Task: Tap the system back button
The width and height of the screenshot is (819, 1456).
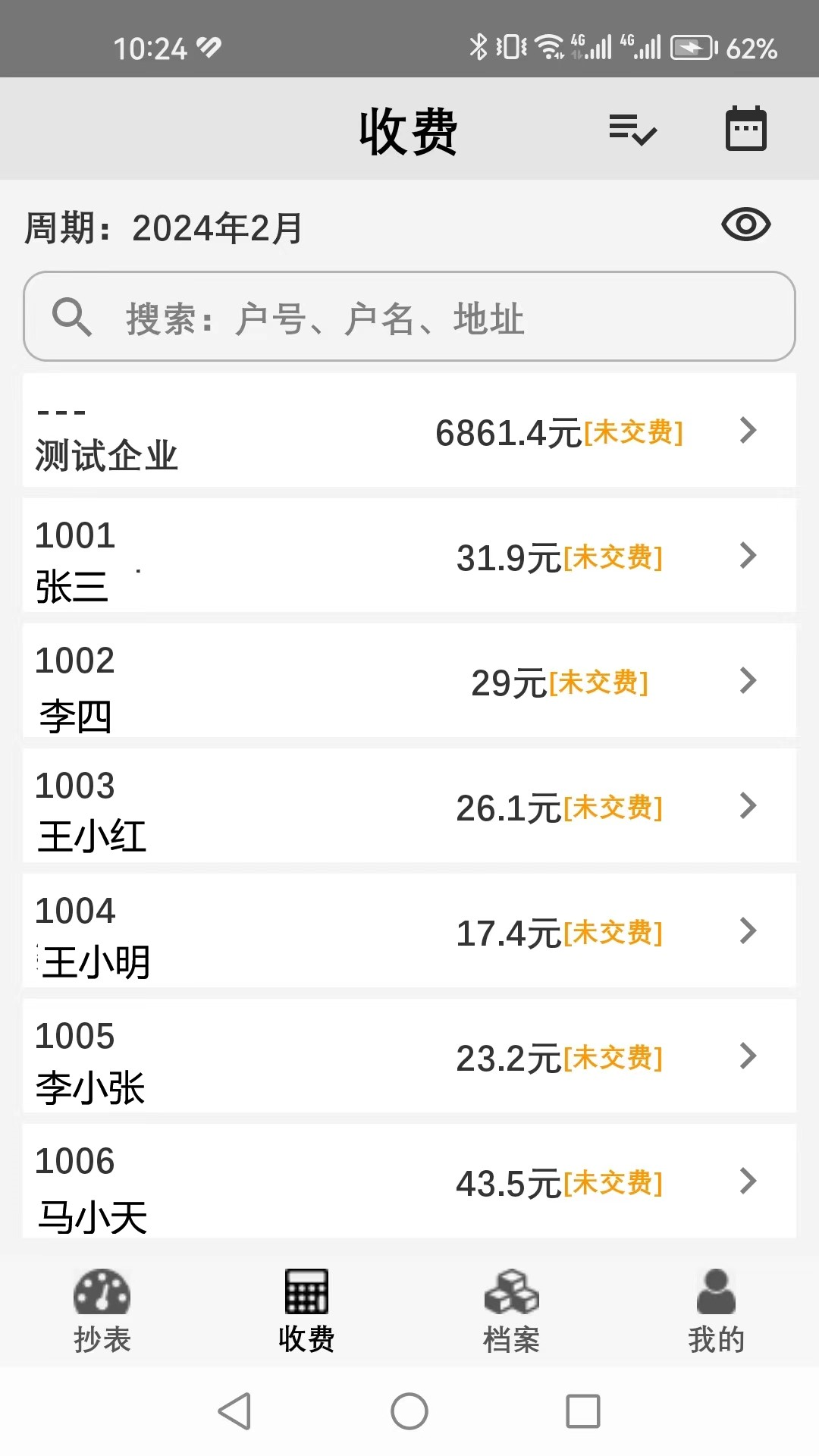Action: coord(234,1411)
